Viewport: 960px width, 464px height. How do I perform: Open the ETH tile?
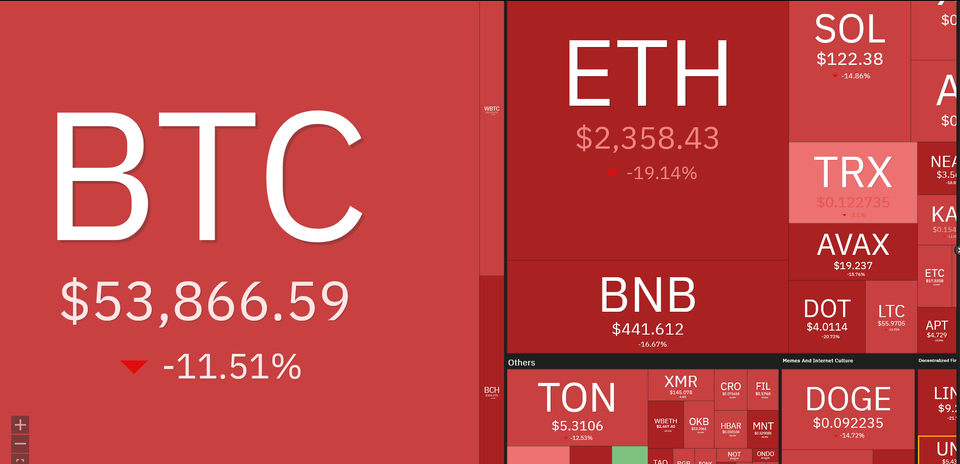pos(646,130)
